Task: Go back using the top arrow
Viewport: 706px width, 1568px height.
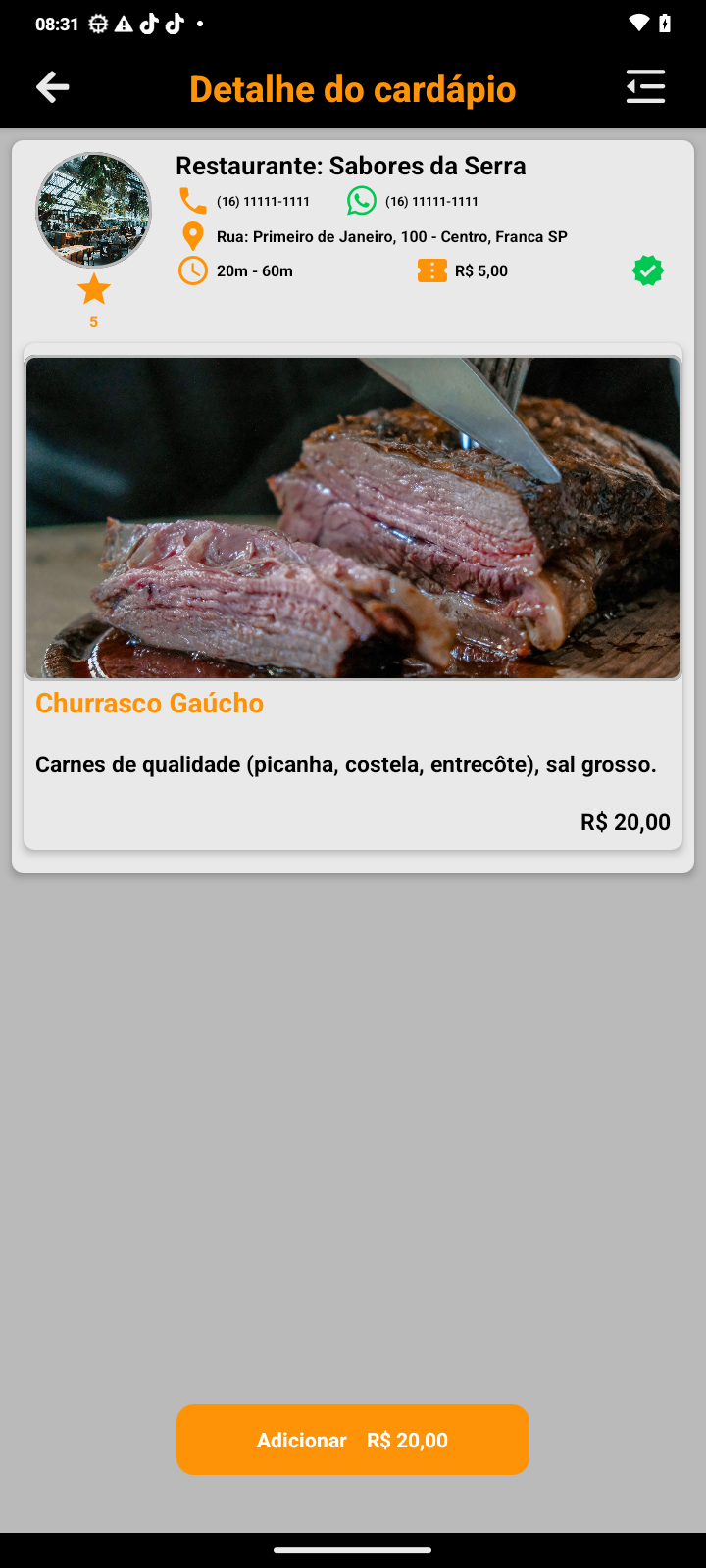Action: 53,87
